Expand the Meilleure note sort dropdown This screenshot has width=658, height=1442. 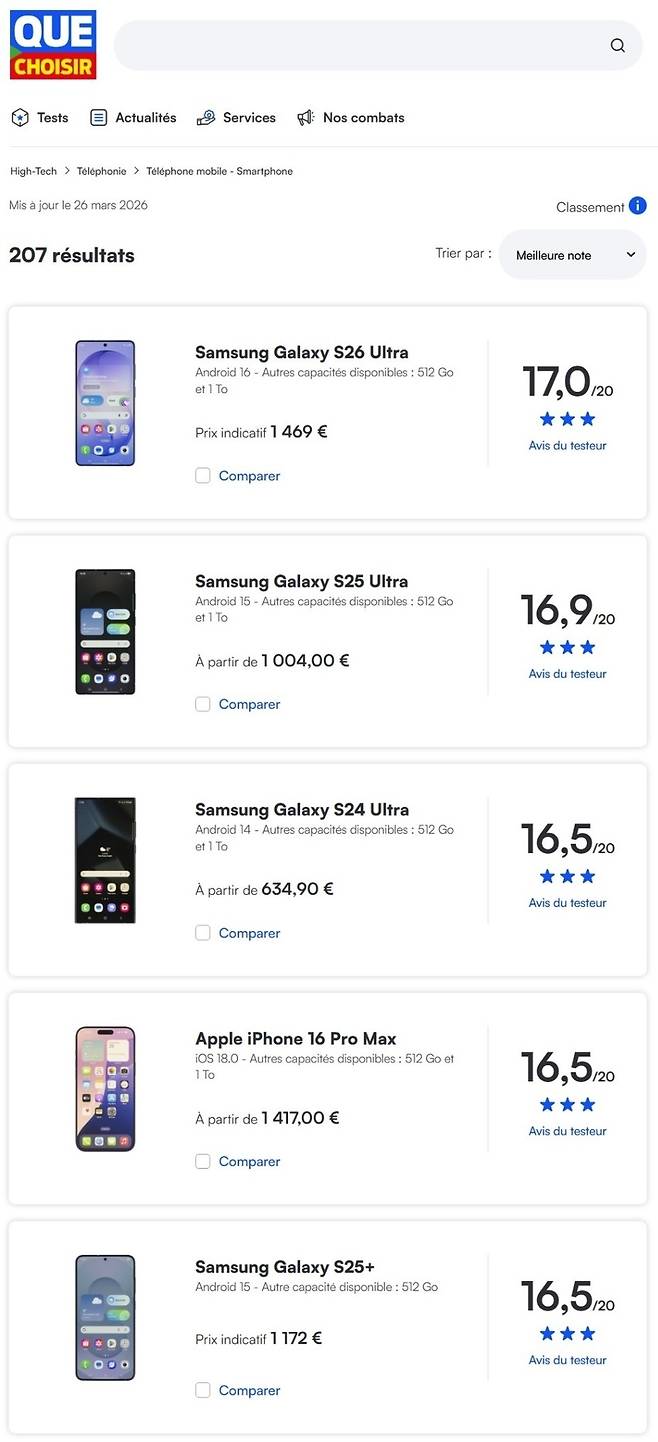pos(573,255)
